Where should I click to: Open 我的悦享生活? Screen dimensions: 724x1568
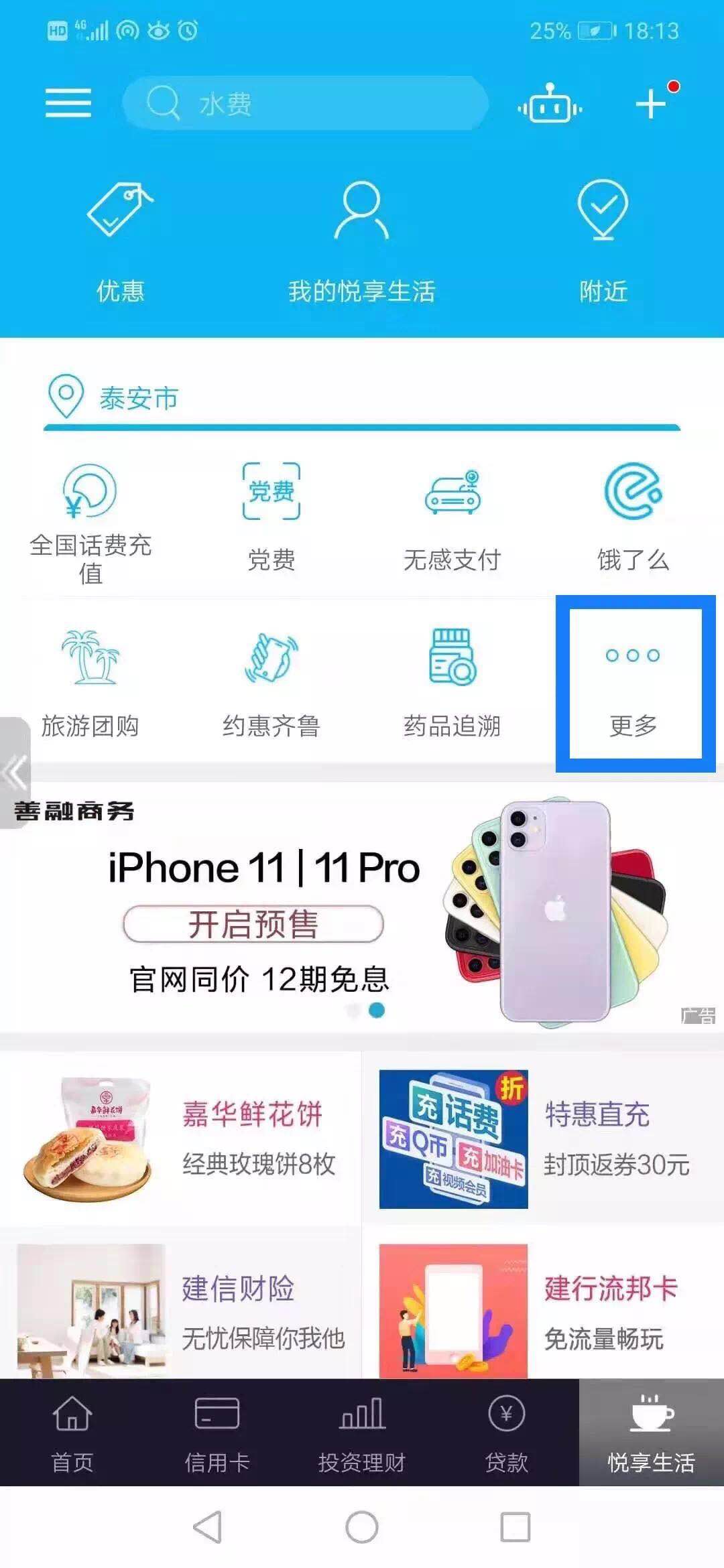(361, 241)
